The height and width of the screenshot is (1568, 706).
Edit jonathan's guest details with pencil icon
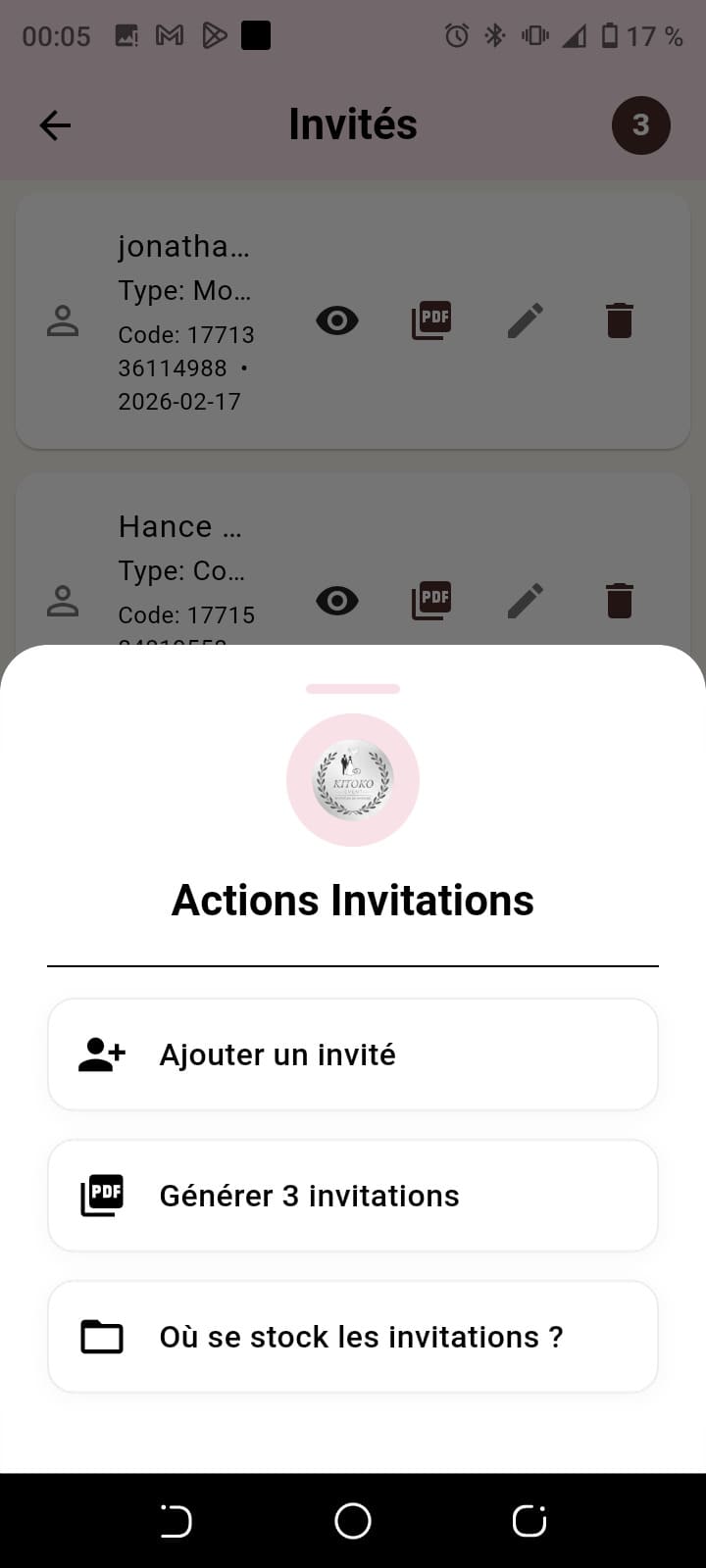click(x=526, y=319)
